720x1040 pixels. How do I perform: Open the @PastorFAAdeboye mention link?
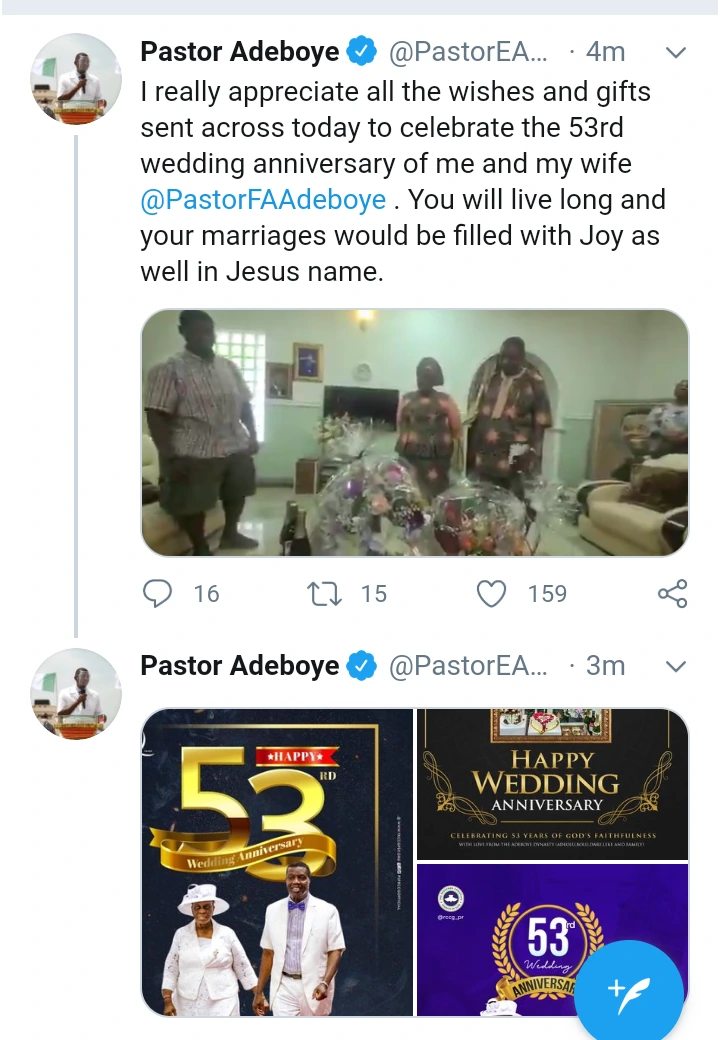tap(263, 199)
